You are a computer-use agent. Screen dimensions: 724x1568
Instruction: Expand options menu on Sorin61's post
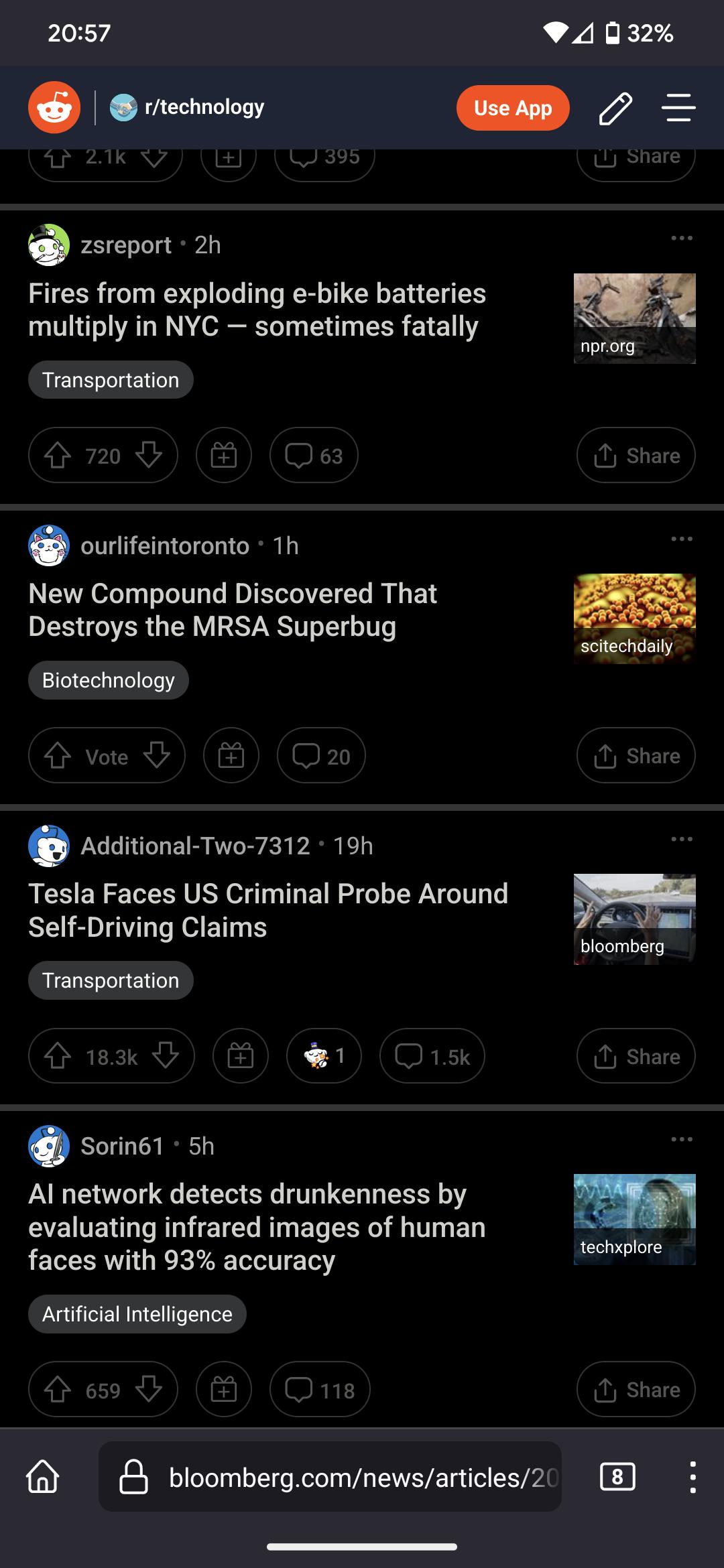tap(681, 1139)
